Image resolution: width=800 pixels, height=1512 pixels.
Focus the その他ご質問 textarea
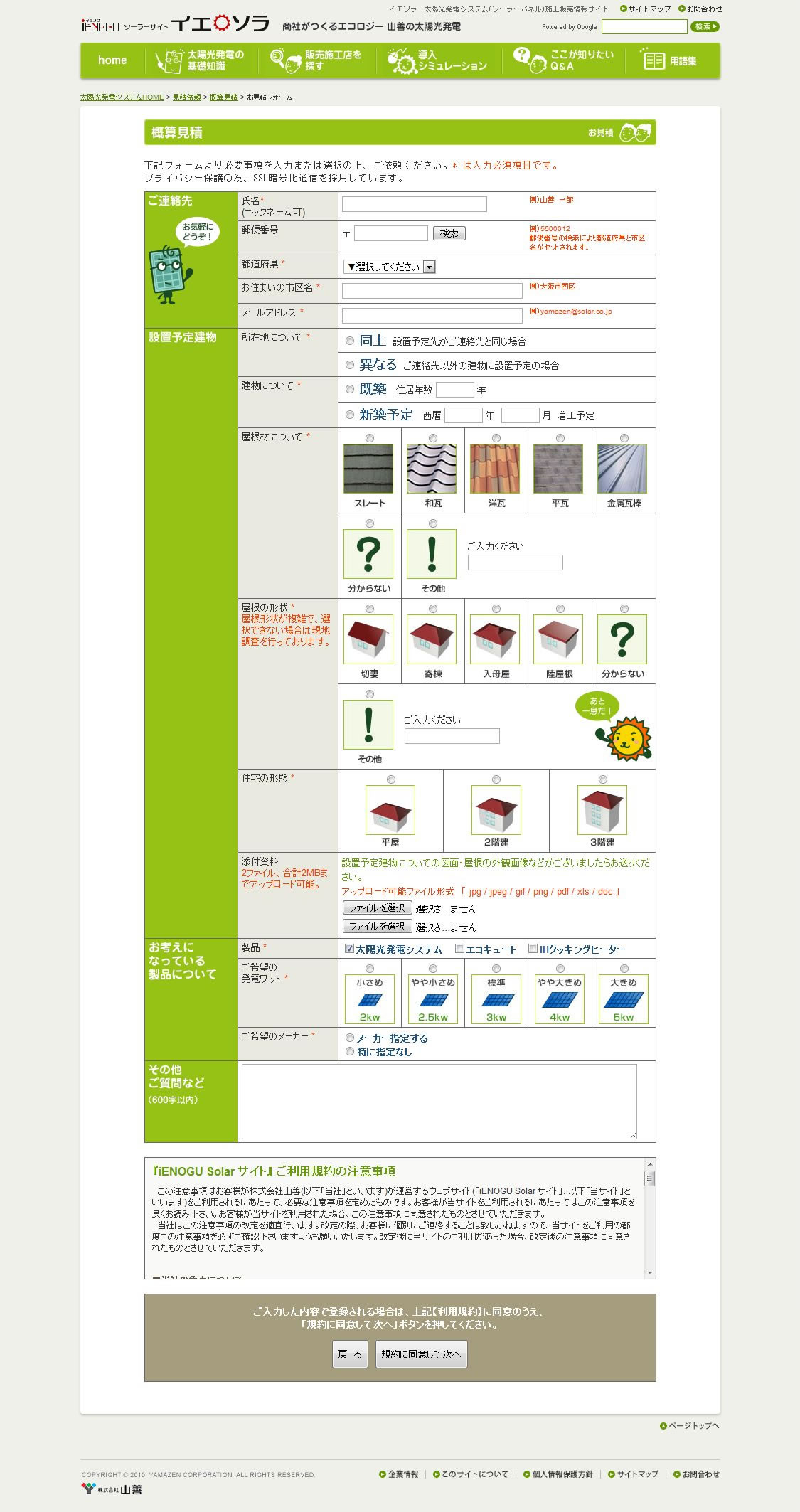pyautogui.click(x=439, y=1101)
